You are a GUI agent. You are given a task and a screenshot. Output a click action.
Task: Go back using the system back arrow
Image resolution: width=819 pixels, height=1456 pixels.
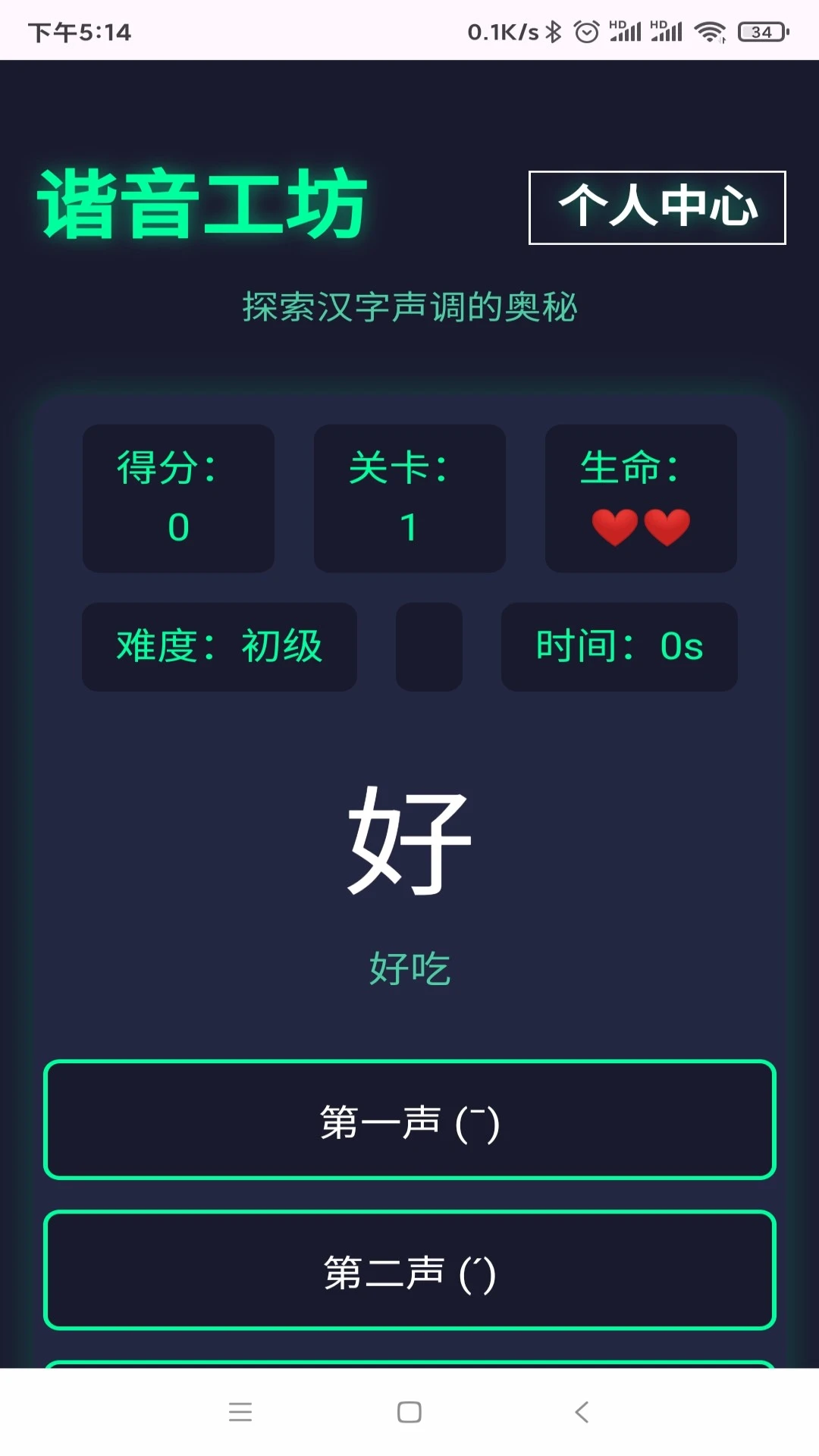click(582, 1412)
